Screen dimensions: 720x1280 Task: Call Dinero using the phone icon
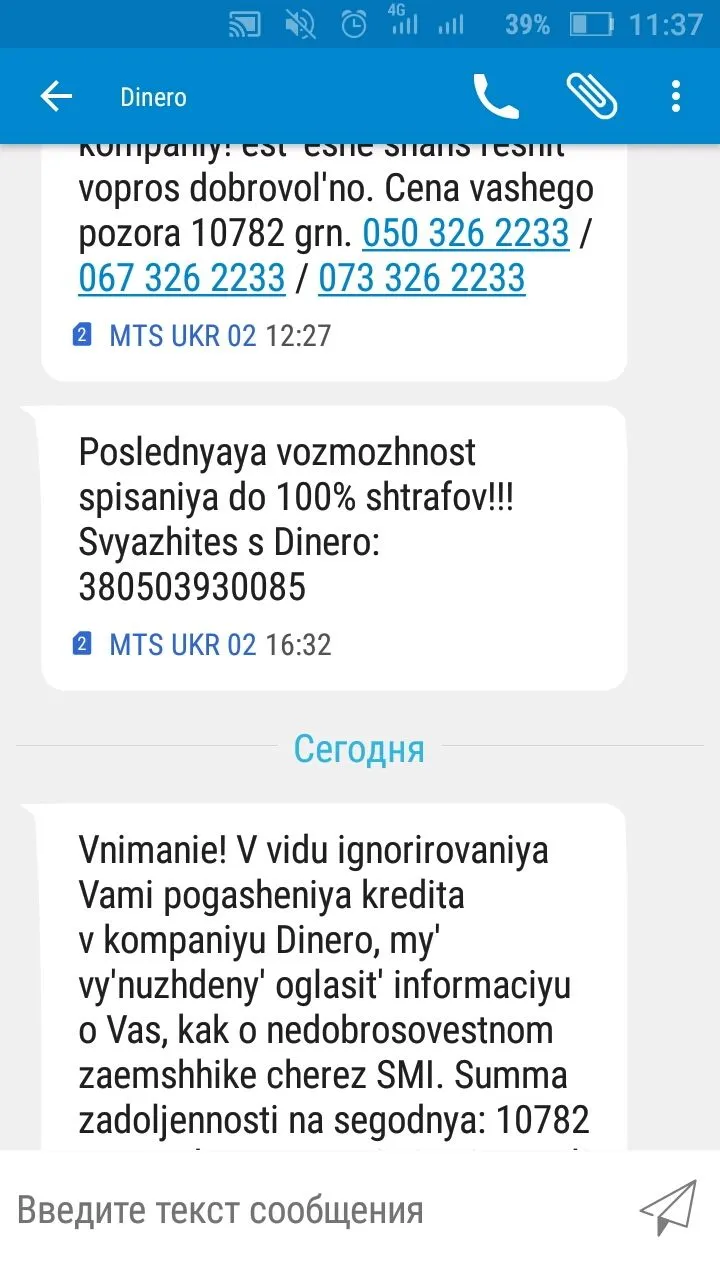click(495, 97)
